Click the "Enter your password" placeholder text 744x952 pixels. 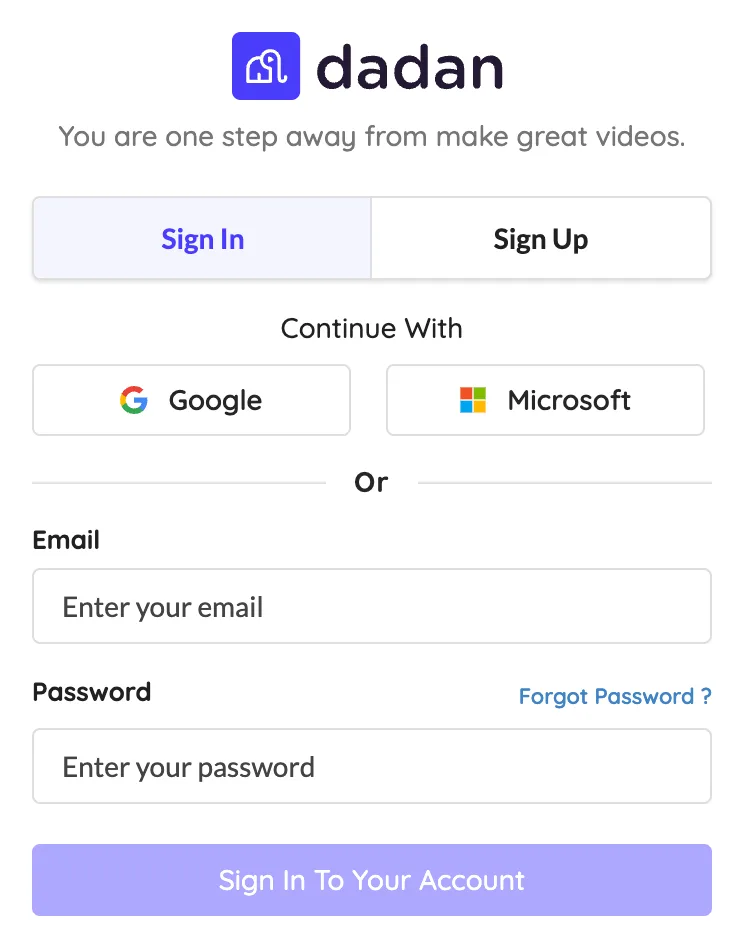(188, 766)
